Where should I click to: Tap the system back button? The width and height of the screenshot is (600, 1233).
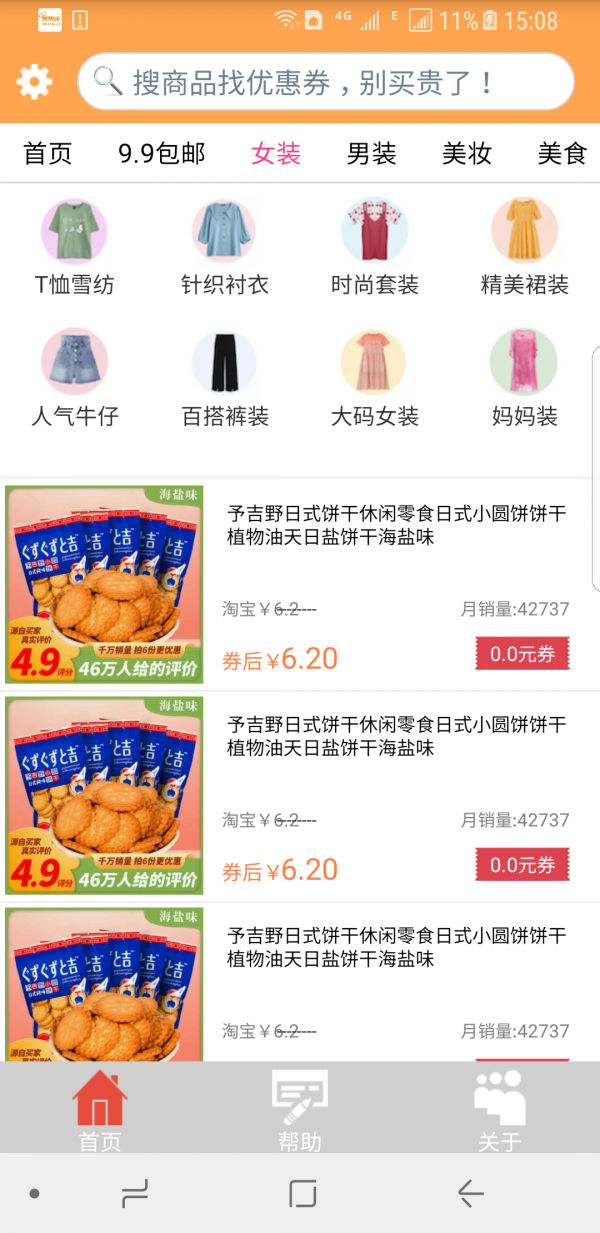coord(470,1193)
